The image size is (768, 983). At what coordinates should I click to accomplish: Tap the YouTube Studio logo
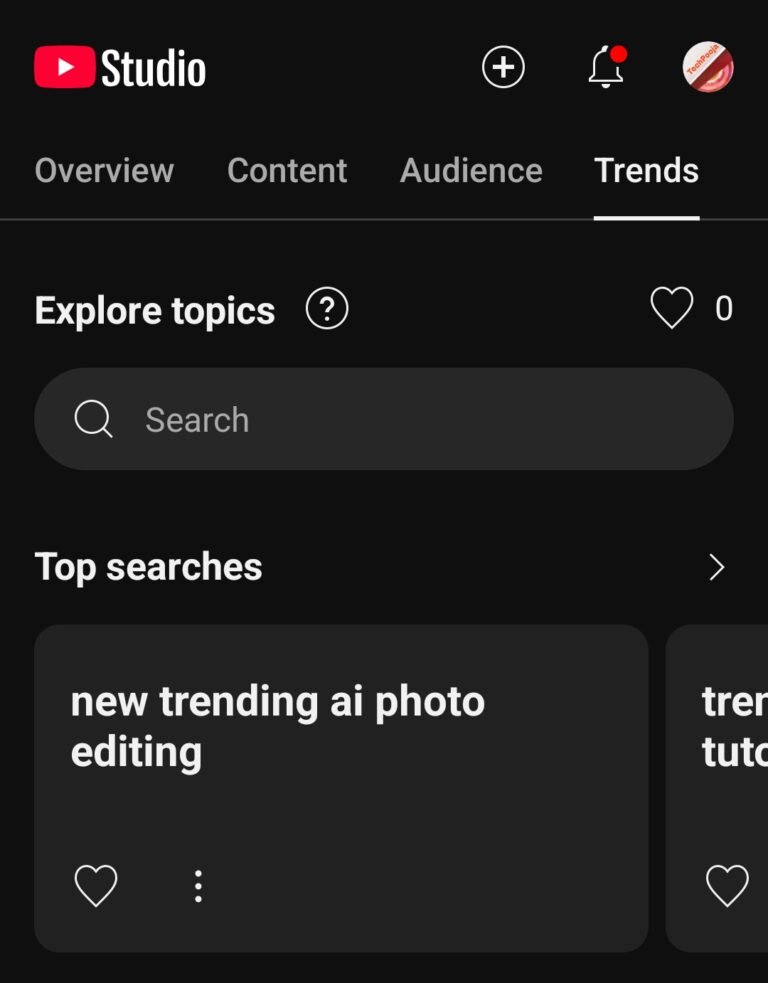tap(118, 67)
